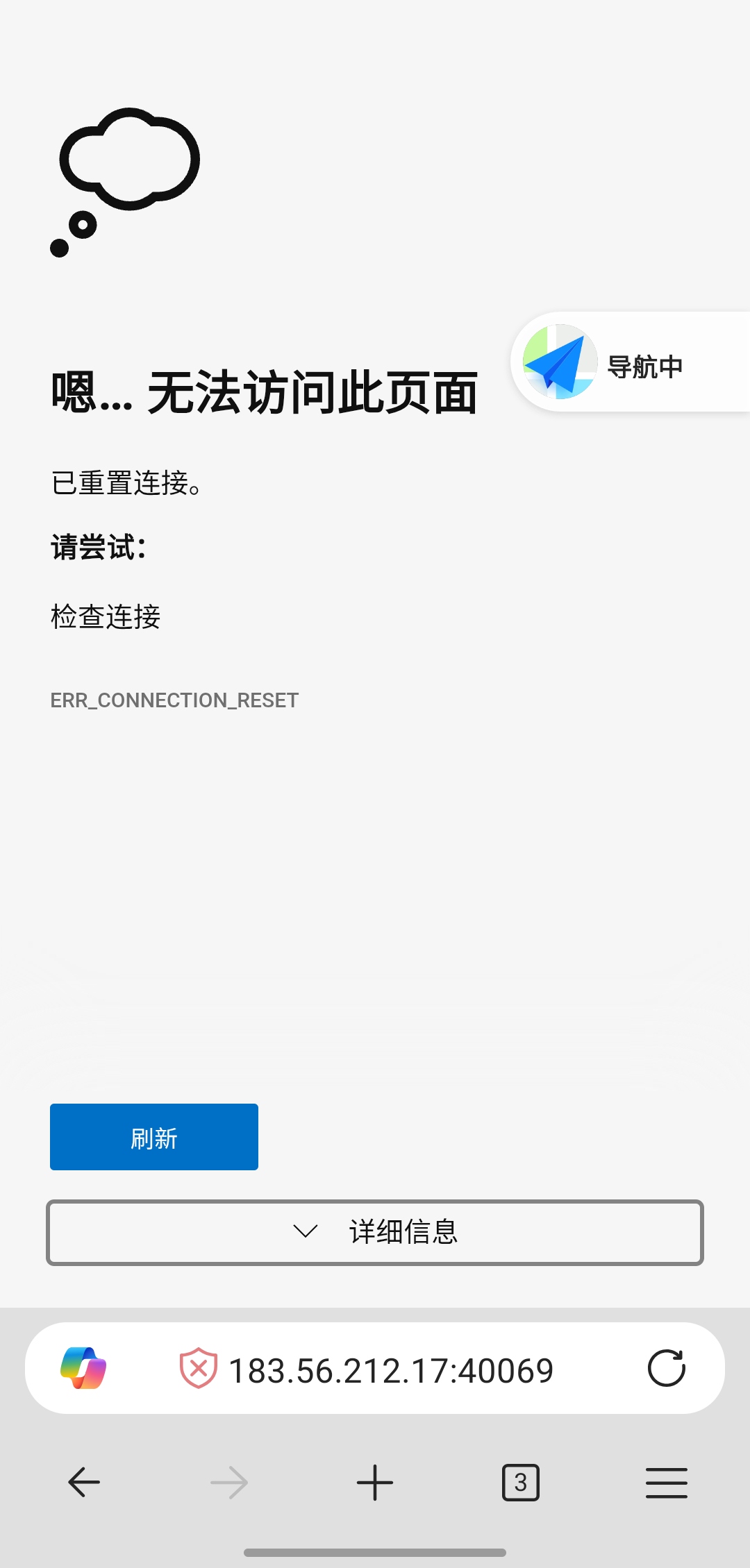This screenshot has height=1568, width=750.
Task: Open the tab switcher showing 3 tabs
Action: [521, 1483]
